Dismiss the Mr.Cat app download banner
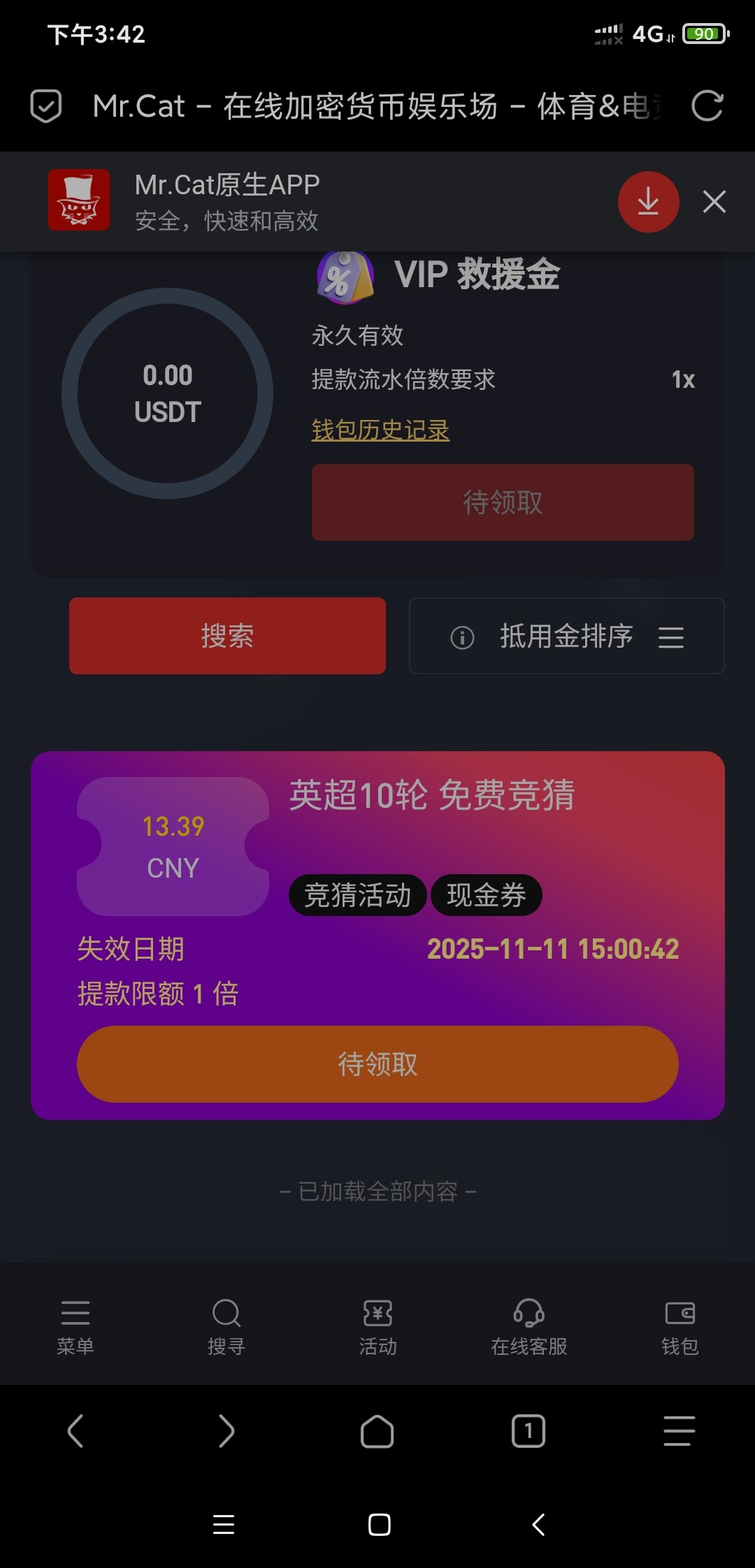The image size is (755, 1568). [714, 202]
